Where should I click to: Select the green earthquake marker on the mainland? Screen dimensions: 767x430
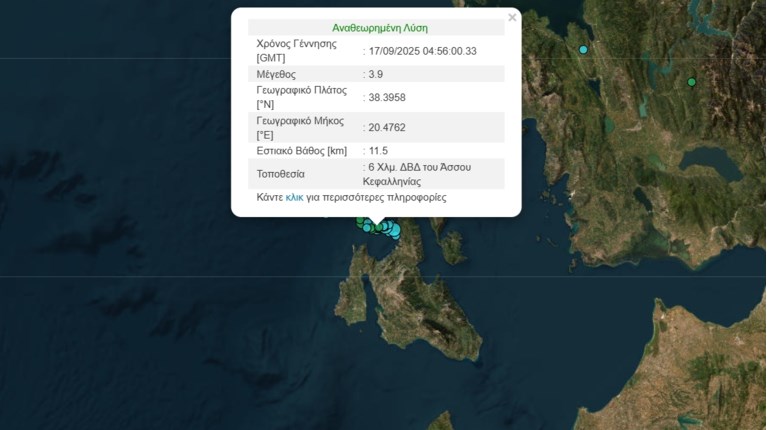(691, 82)
